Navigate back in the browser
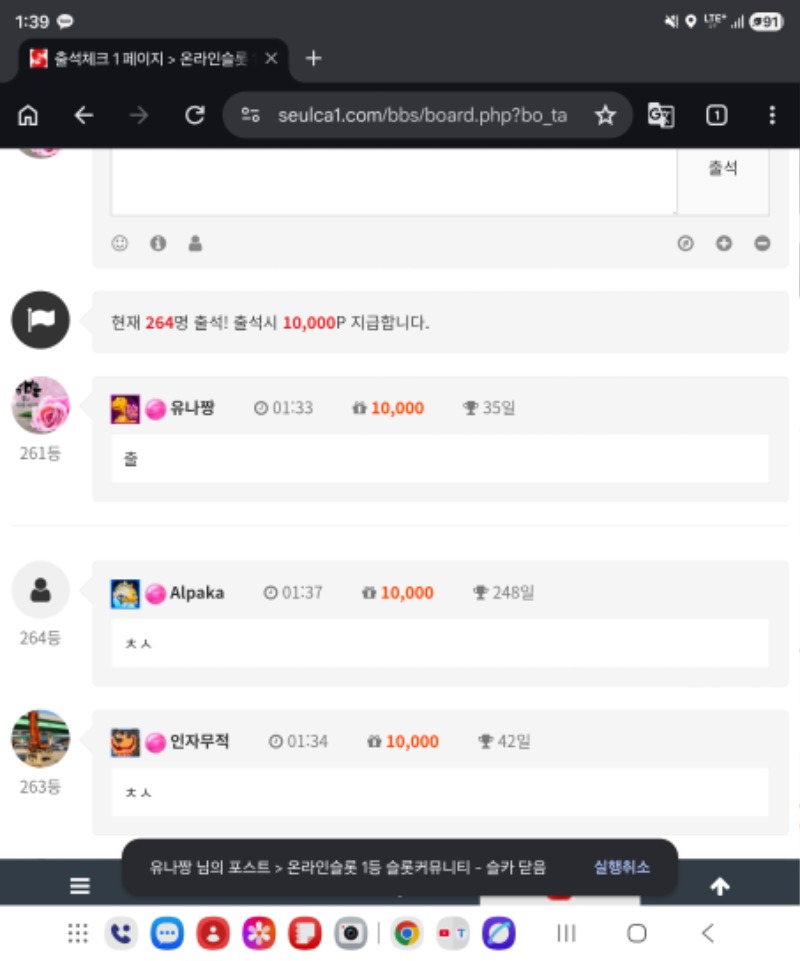The width and height of the screenshot is (800, 961). [x=84, y=116]
